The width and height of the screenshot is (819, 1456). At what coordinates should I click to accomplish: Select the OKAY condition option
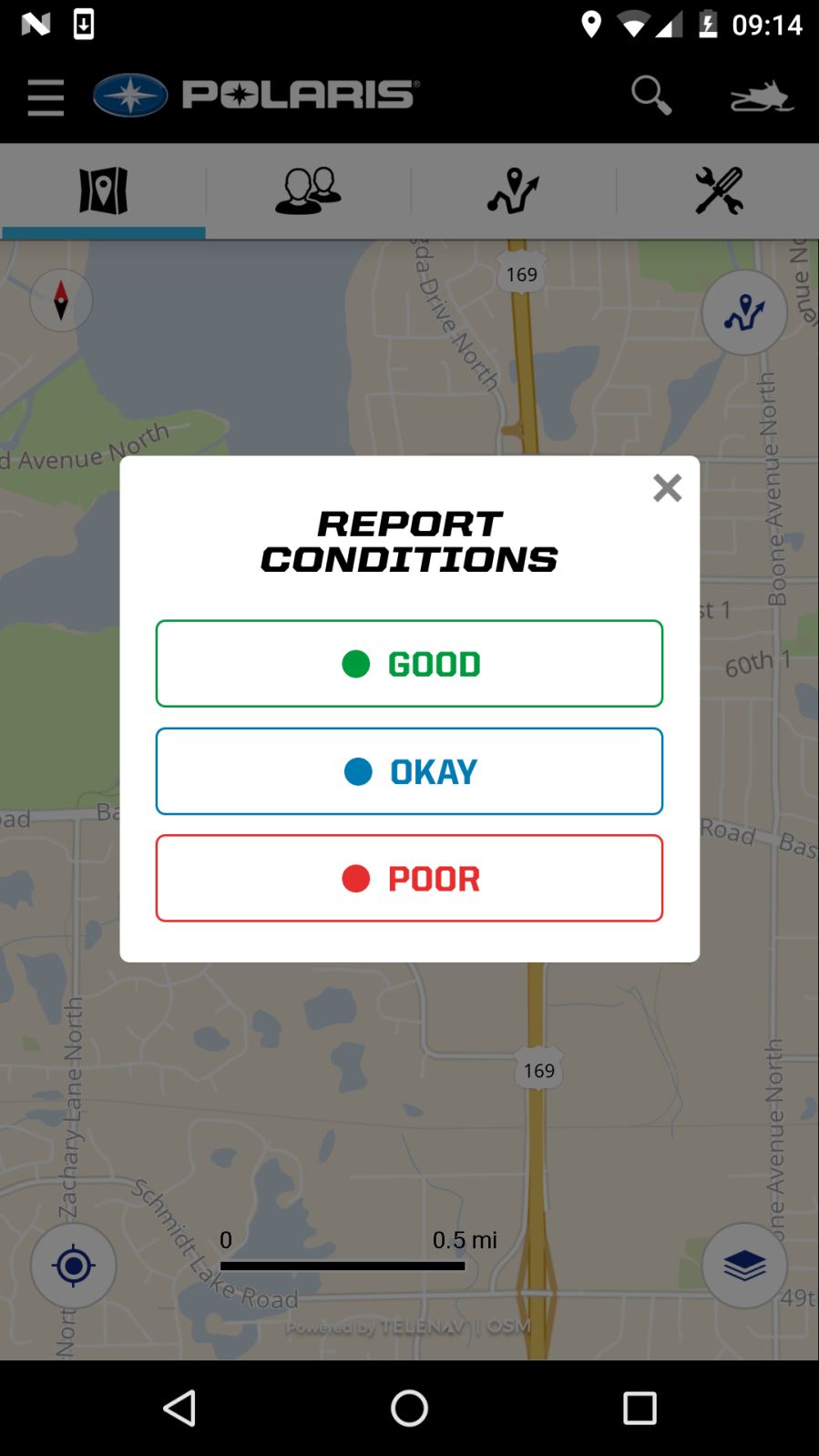pyautogui.click(x=409, y=771)
